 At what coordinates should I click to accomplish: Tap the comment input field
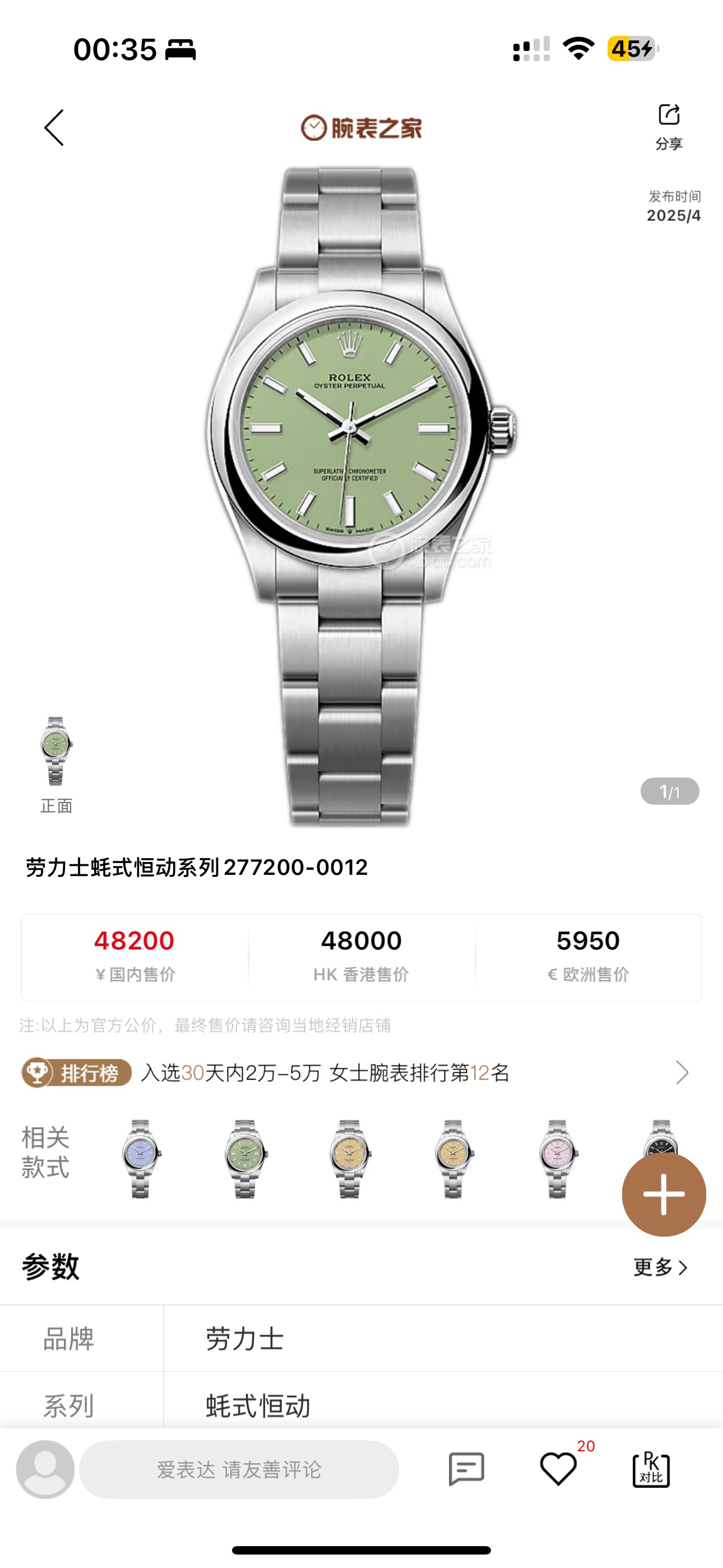click(x=239, y=1469)
